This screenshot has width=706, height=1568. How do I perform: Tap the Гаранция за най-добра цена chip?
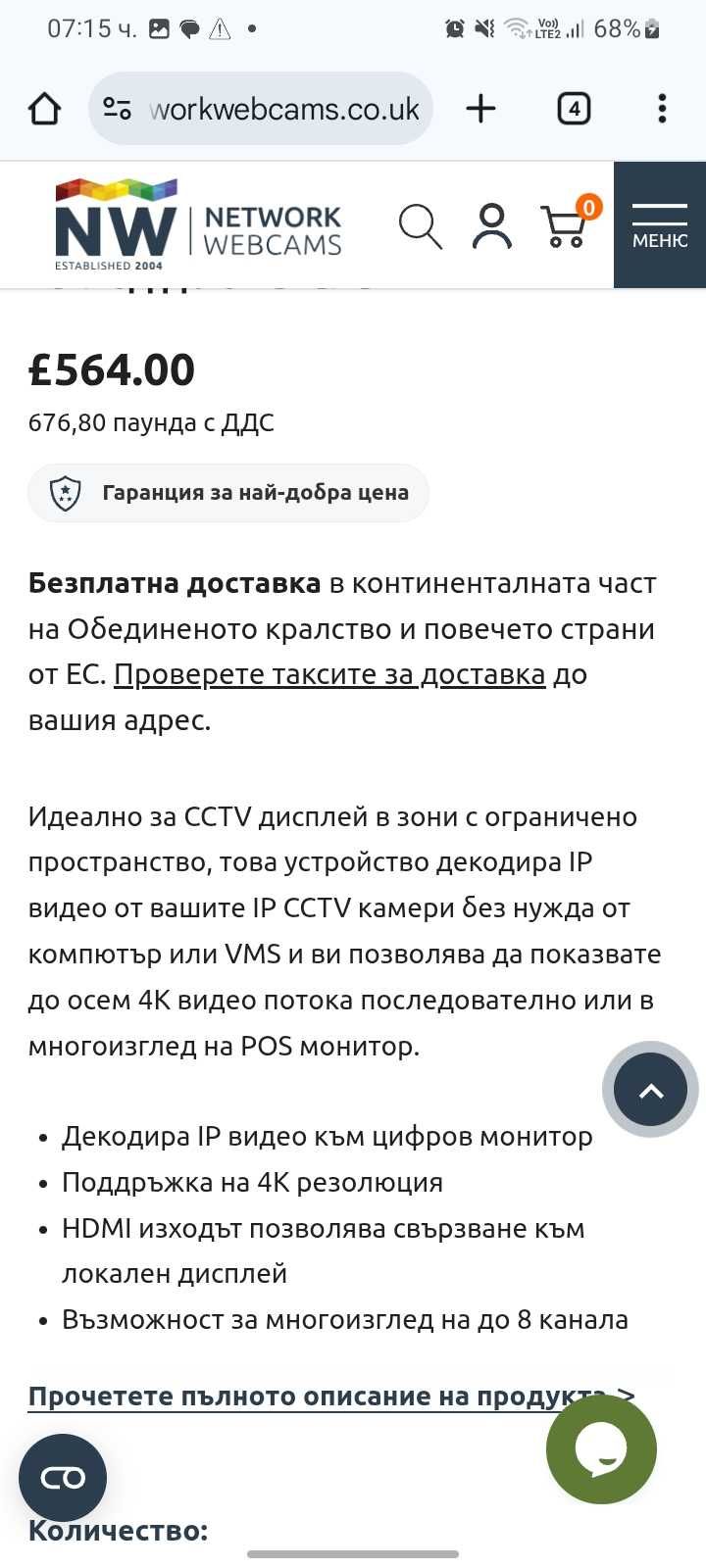(x=228, y=492)
